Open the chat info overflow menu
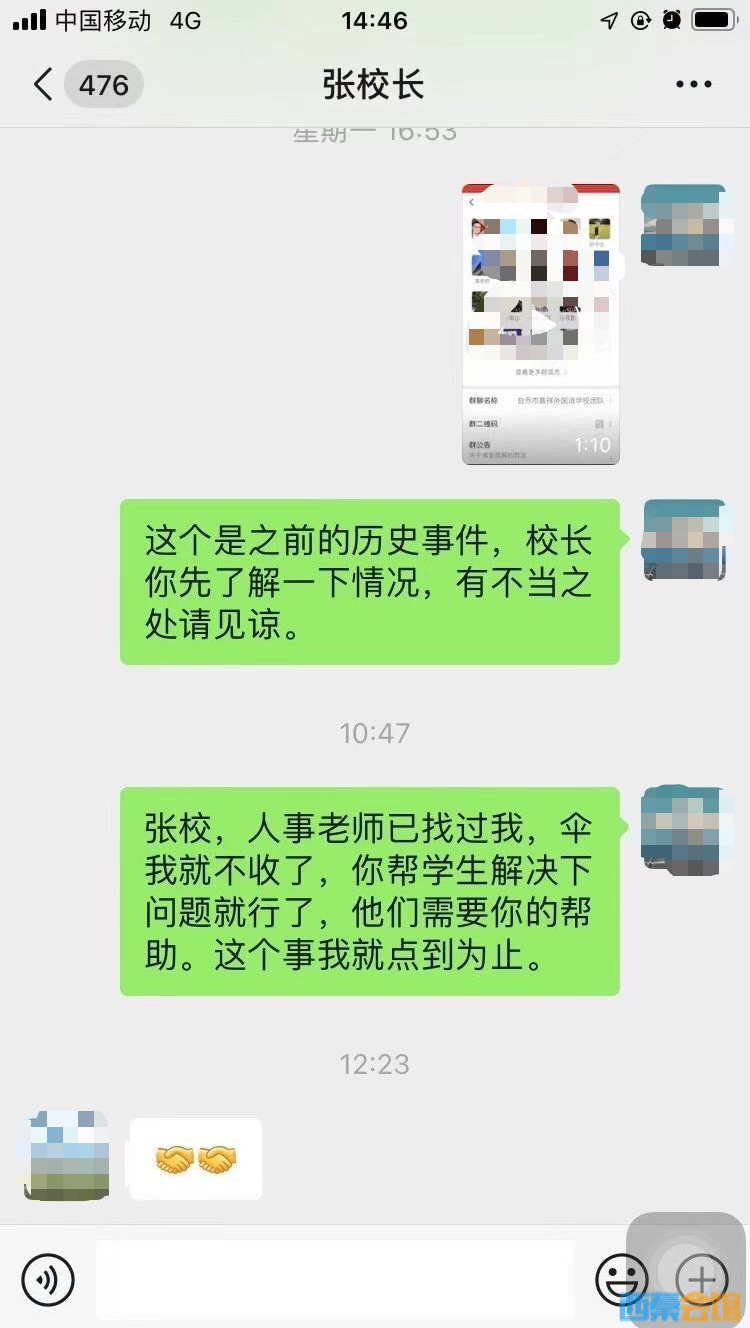 point(693,85)
